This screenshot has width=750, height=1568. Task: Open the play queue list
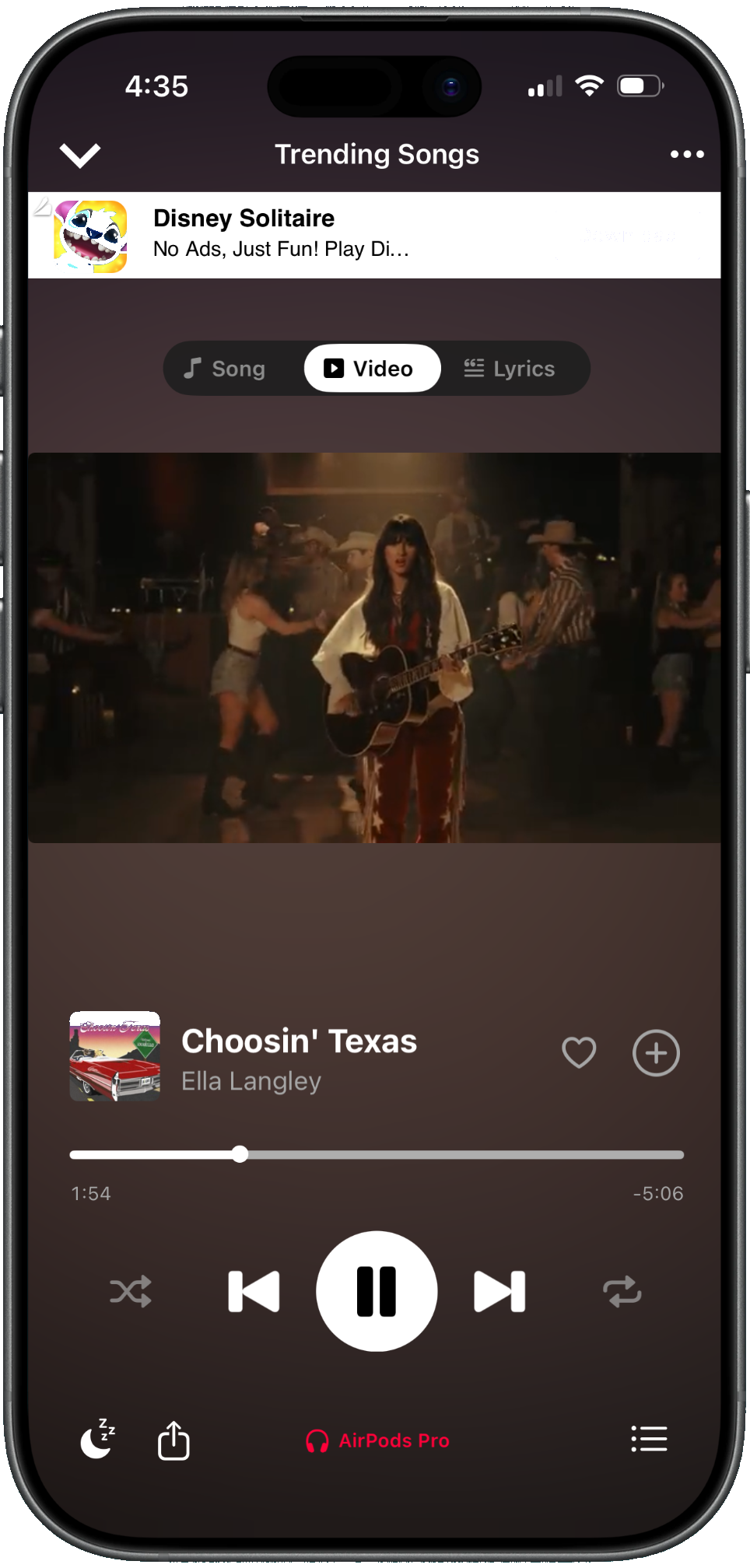tap(649, 1440)
